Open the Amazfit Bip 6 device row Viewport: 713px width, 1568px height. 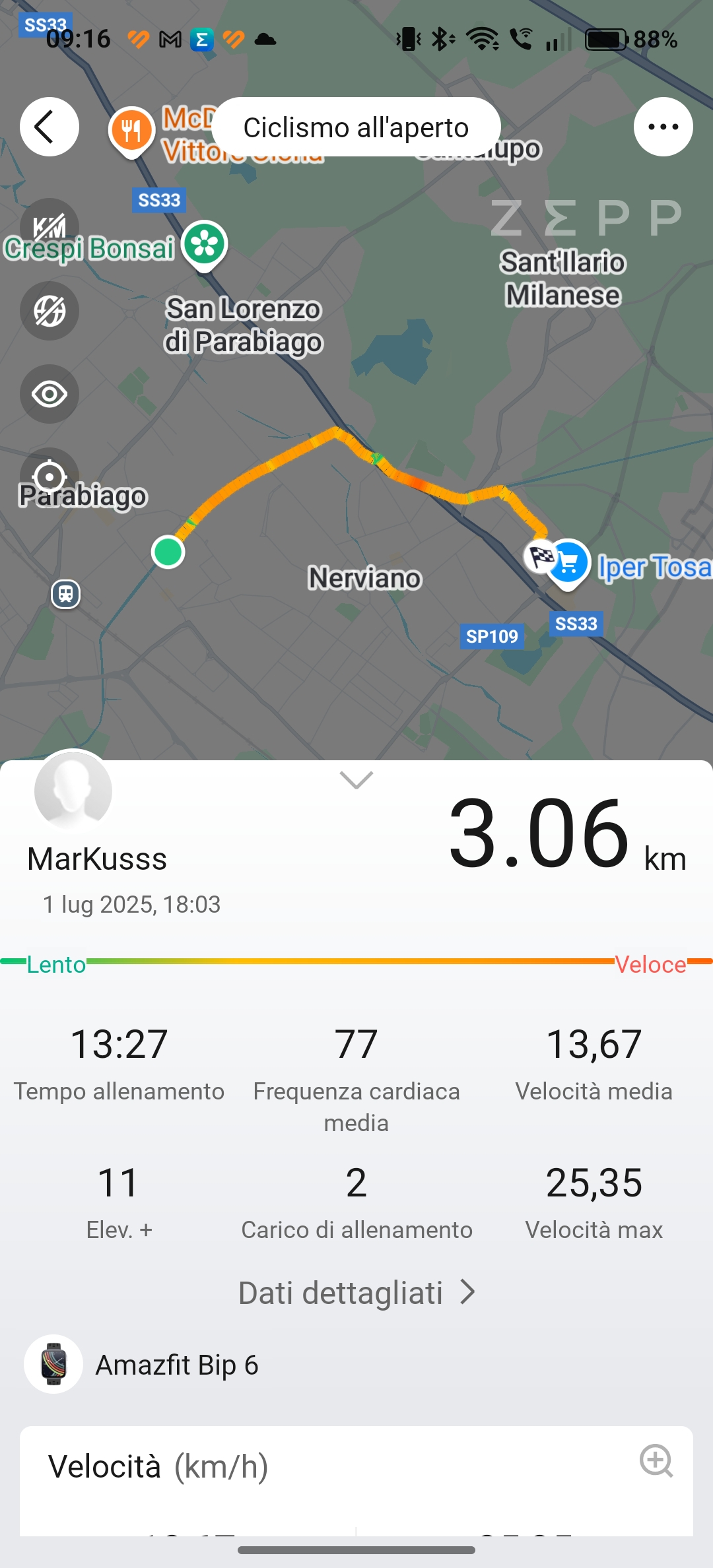pos(356,1364)
